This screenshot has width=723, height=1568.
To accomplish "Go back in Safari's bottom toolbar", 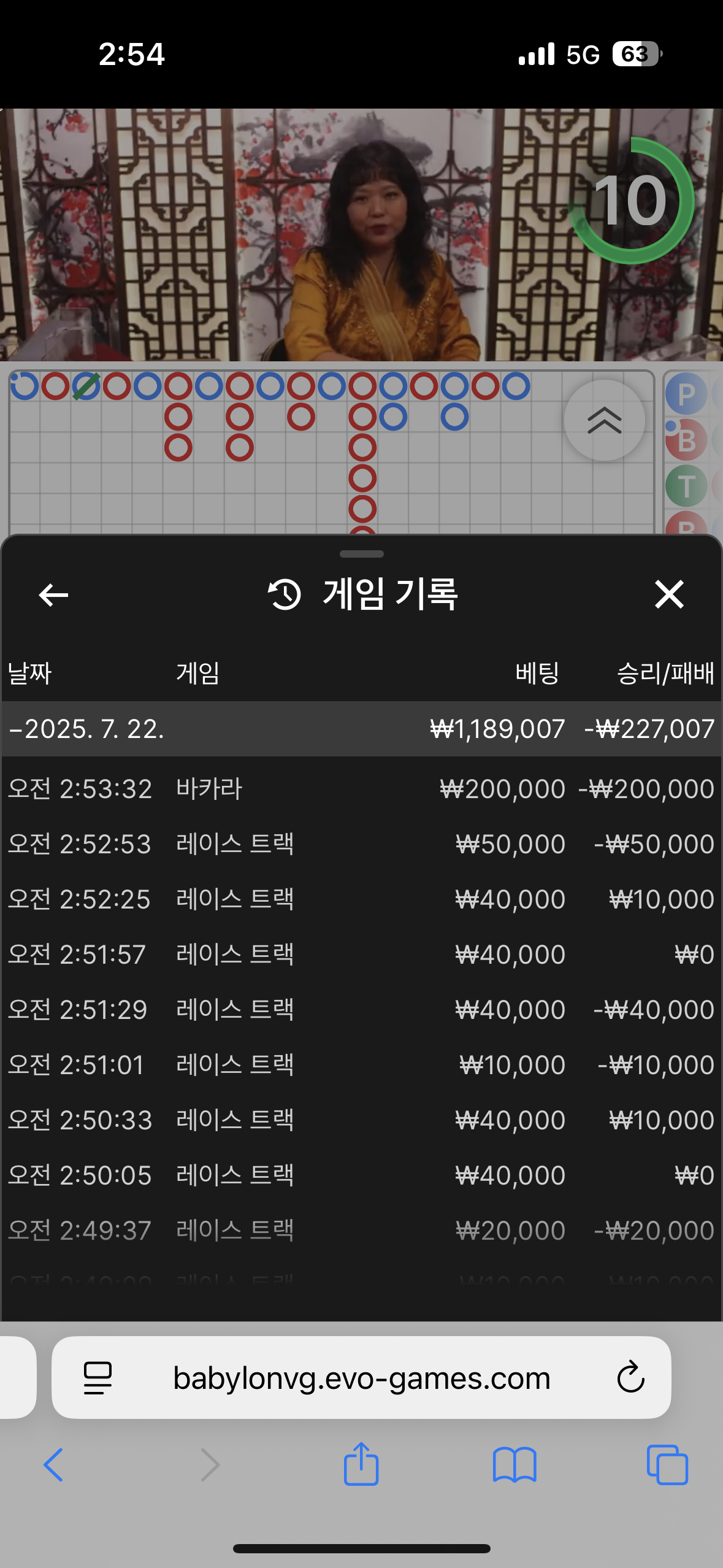I will (x=53, y=1465).
